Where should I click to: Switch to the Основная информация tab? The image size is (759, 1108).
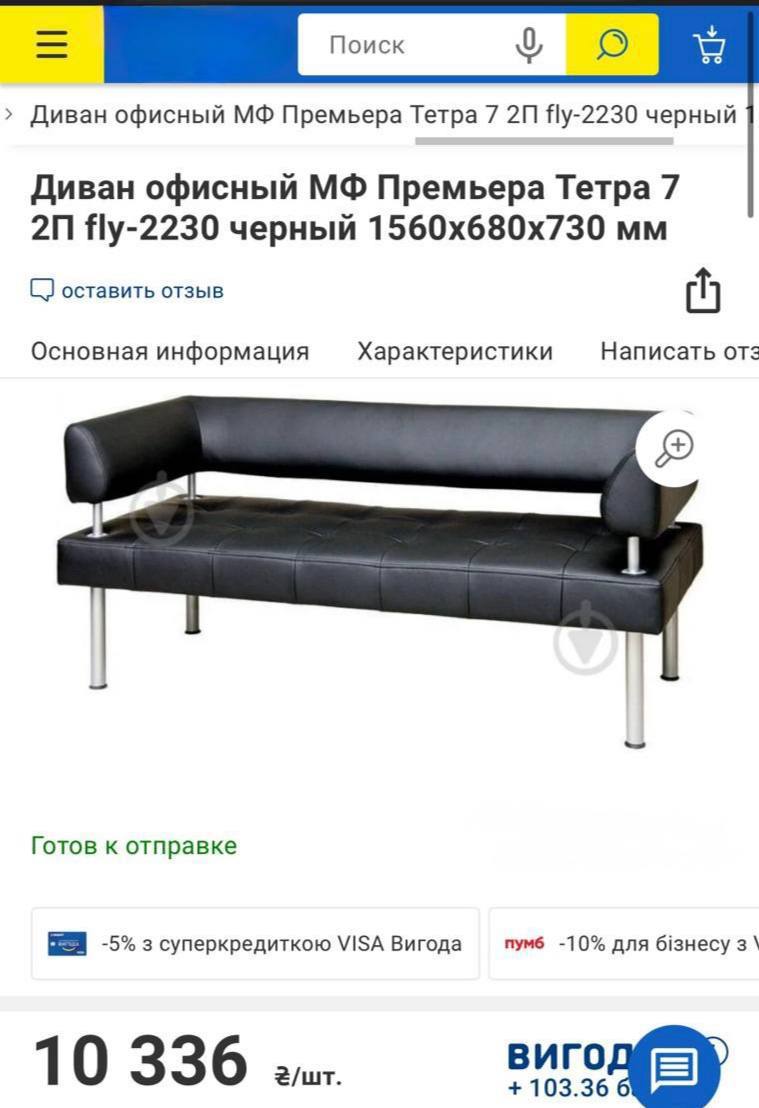click(x=170, y=351)
